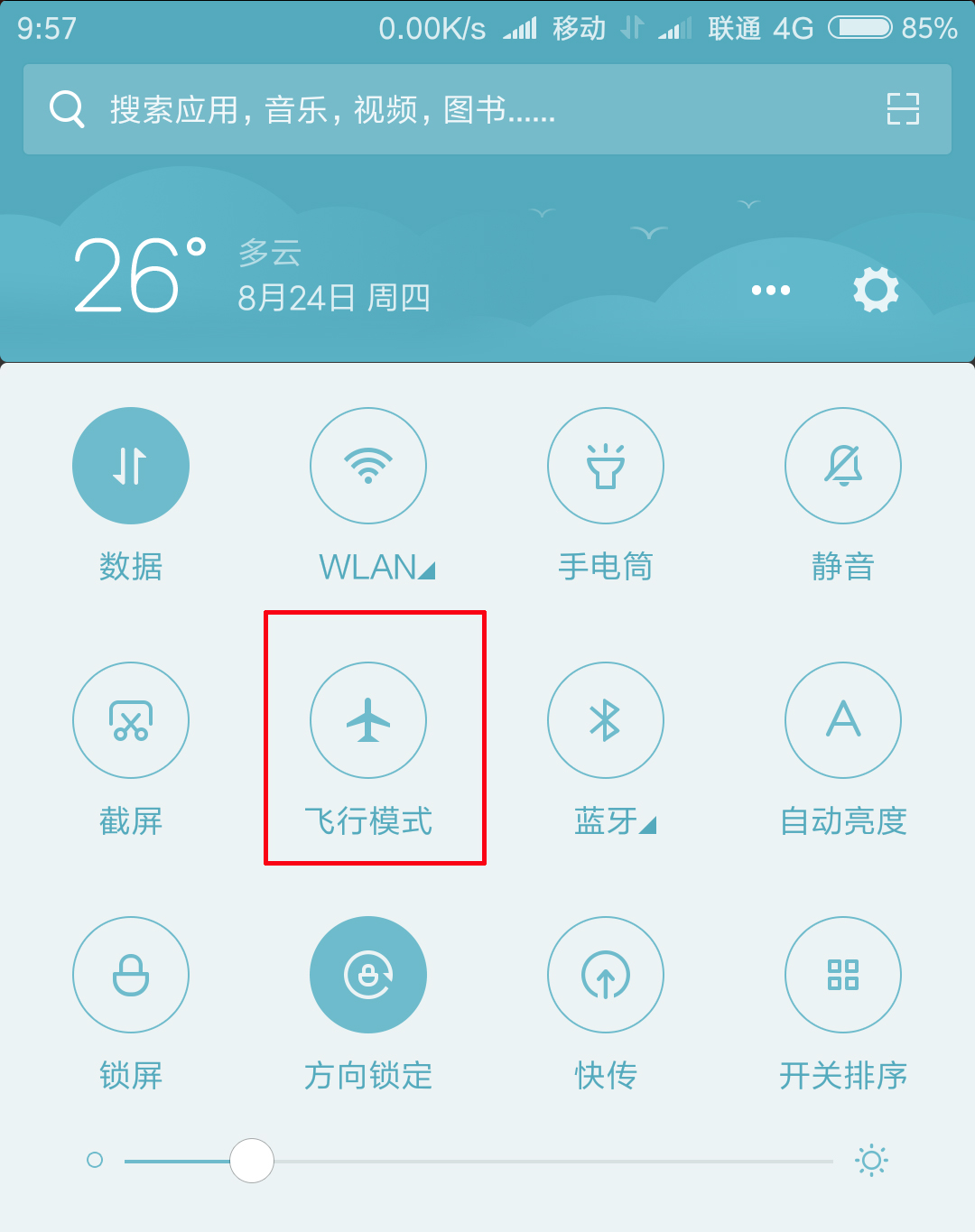Image resolution: width=975 pixels, height=1232 pixels.
Task: Turn off orientation lock (方向锁定)
Action: 368,975
